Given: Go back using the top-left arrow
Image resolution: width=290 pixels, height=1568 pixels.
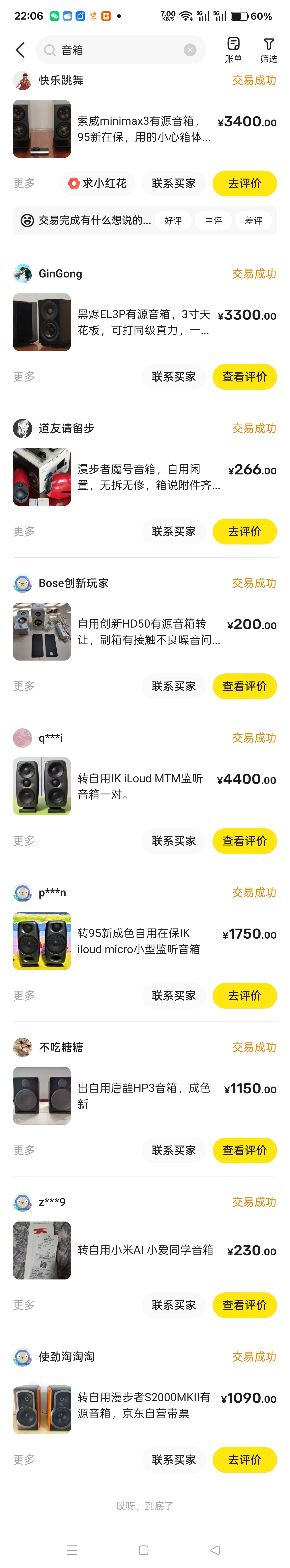Looking at the screenshot, I should point(20,50).
